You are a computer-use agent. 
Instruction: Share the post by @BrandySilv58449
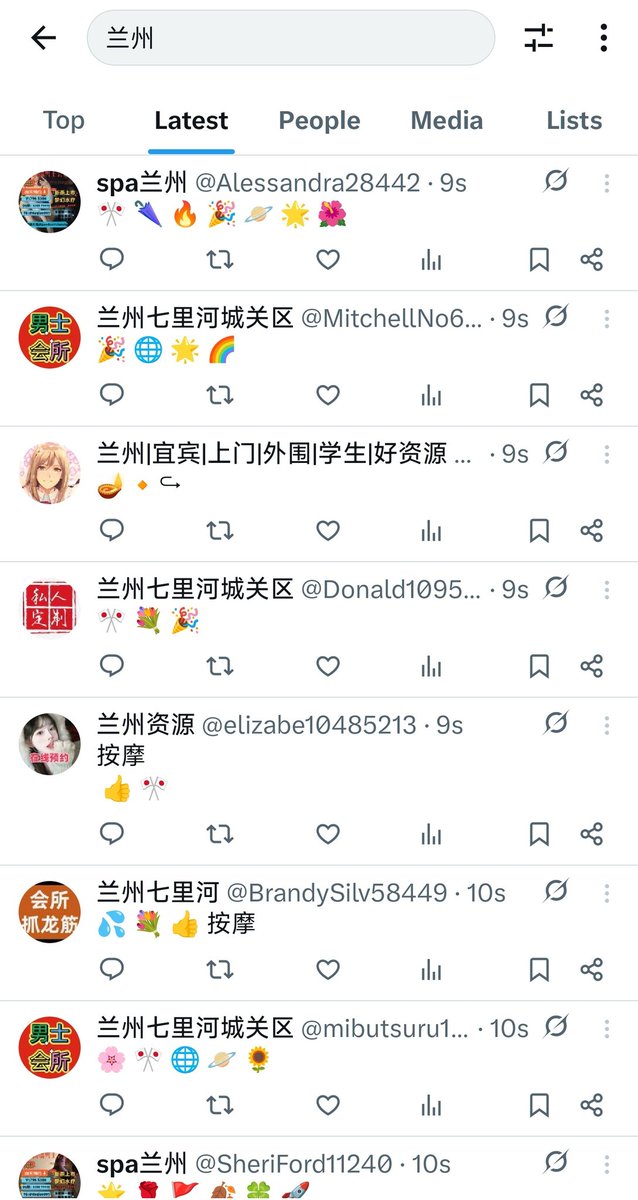point(592,969)
